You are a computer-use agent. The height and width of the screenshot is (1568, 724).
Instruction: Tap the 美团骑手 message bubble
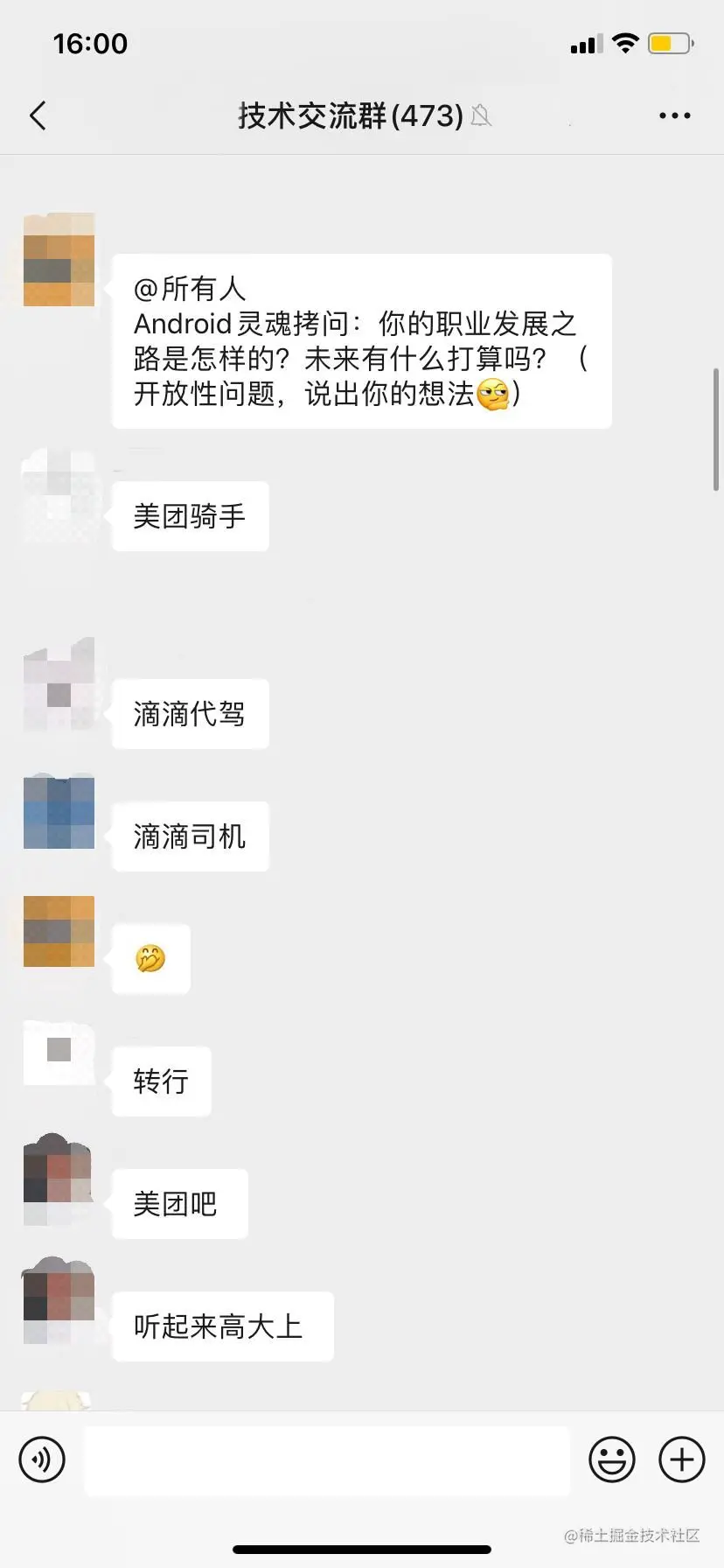189,515
